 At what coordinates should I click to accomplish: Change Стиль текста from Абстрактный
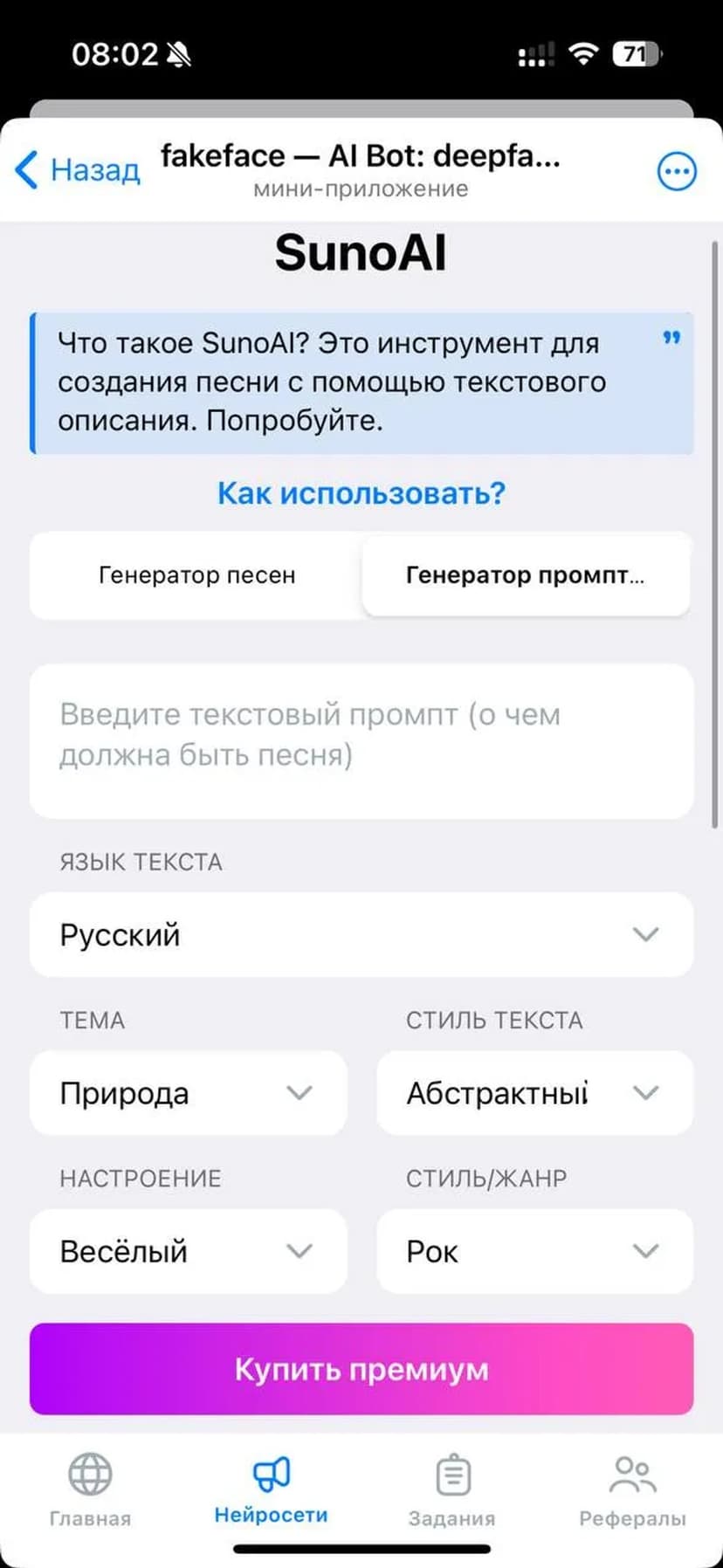(x=534, y=1093)
